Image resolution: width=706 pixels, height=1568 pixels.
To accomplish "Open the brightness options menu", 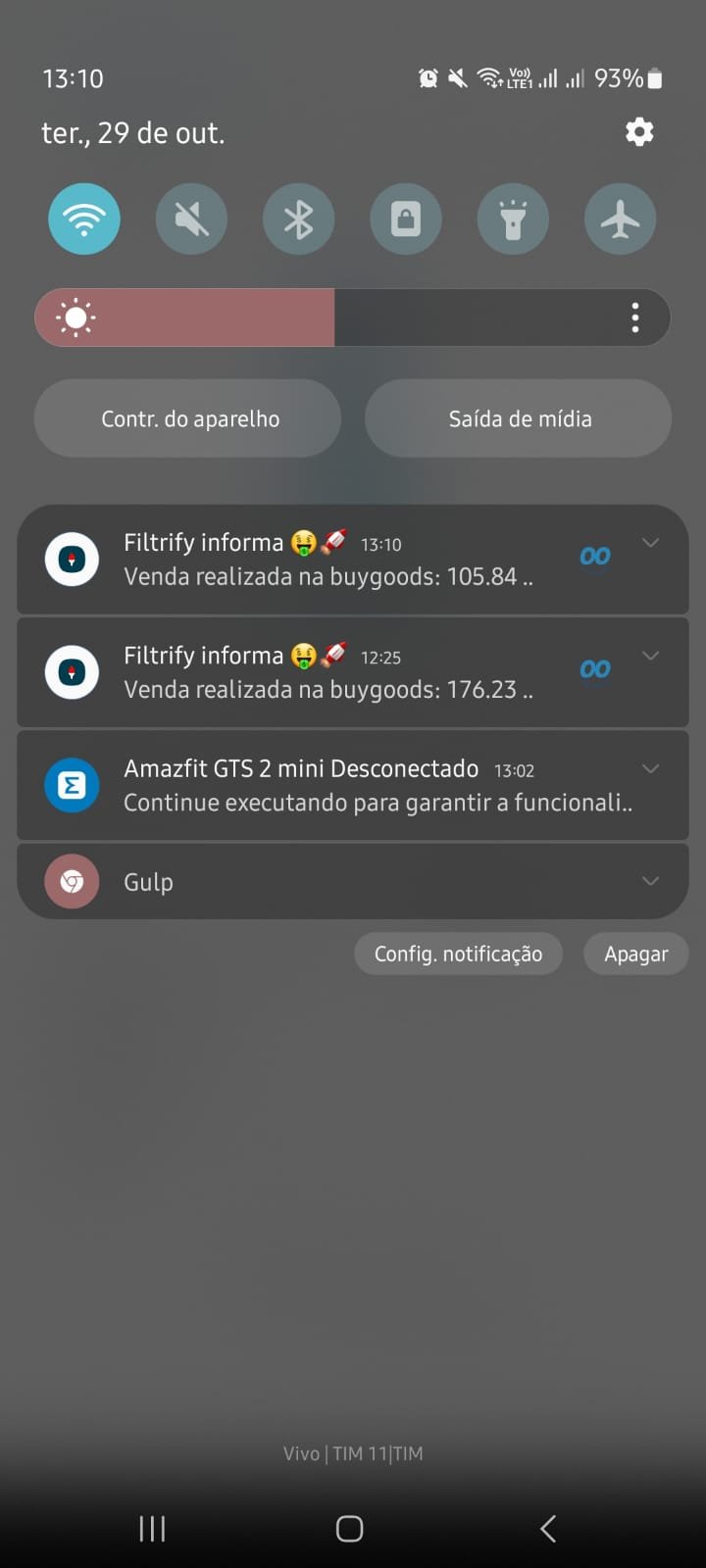I will [635, 318].
